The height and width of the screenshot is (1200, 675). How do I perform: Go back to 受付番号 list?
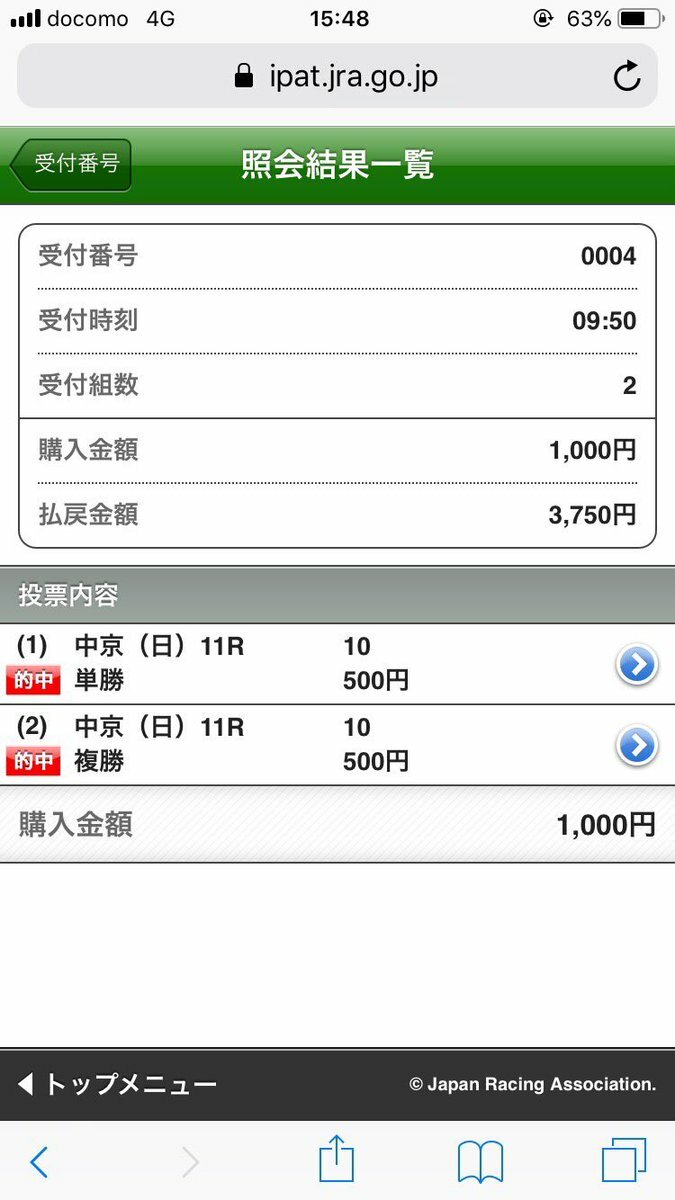(70, 164)
